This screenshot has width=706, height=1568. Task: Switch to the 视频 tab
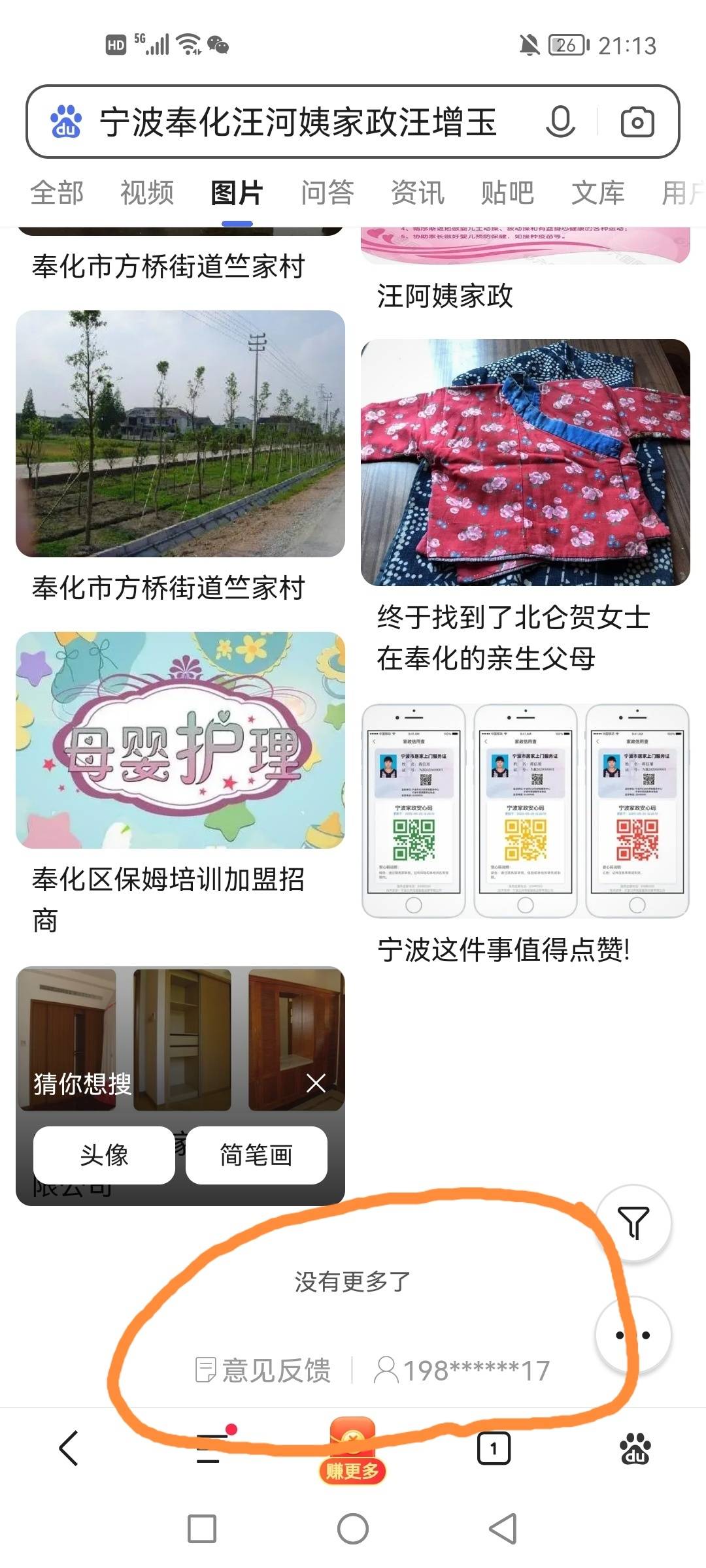[147, 193]
